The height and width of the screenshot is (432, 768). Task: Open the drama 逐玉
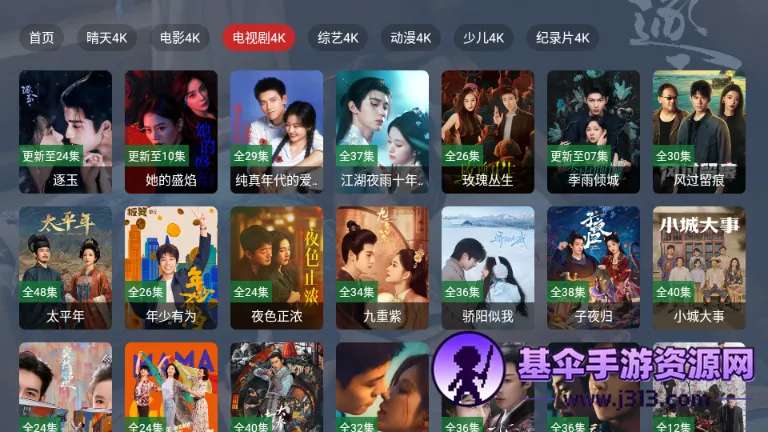click(65, 130)
